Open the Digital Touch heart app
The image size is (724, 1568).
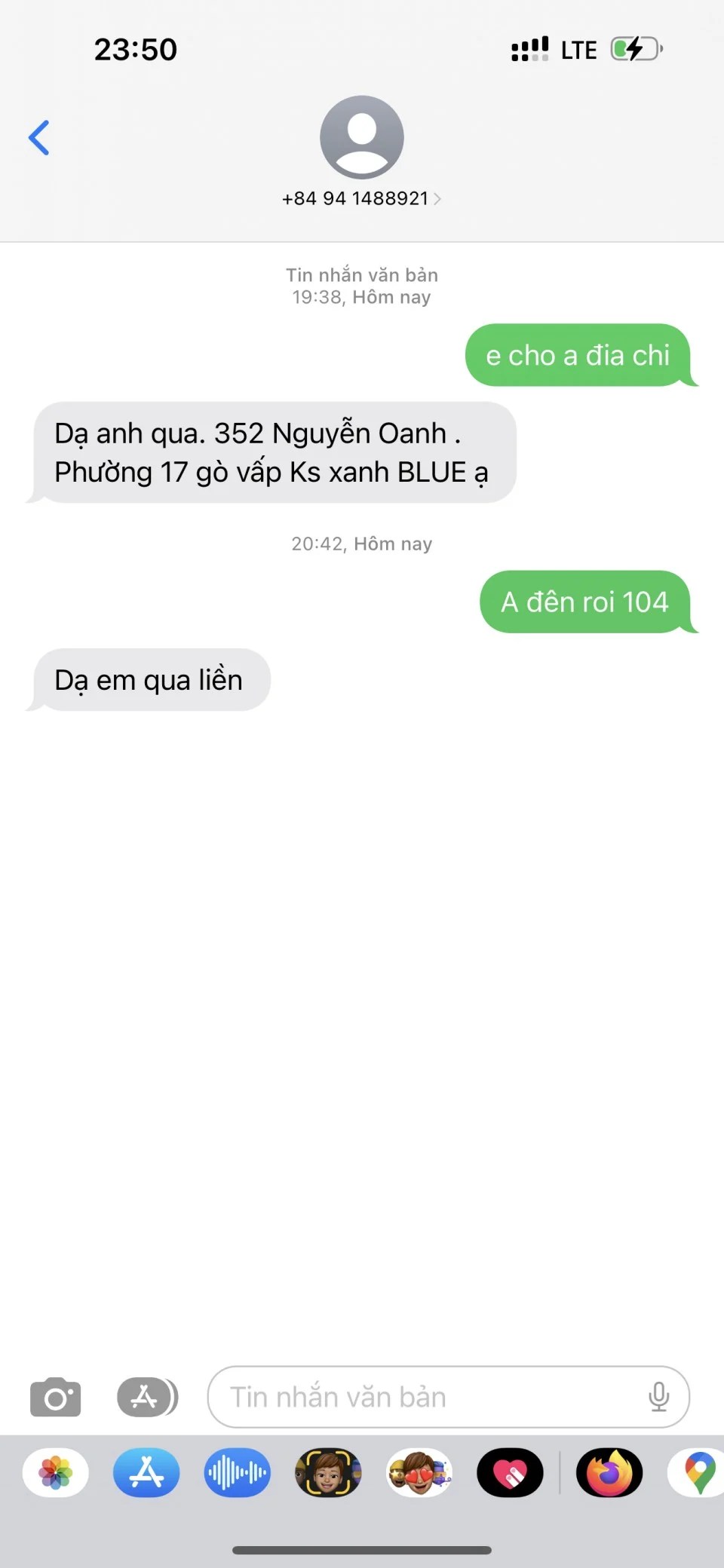click(x=510, y=1472)
